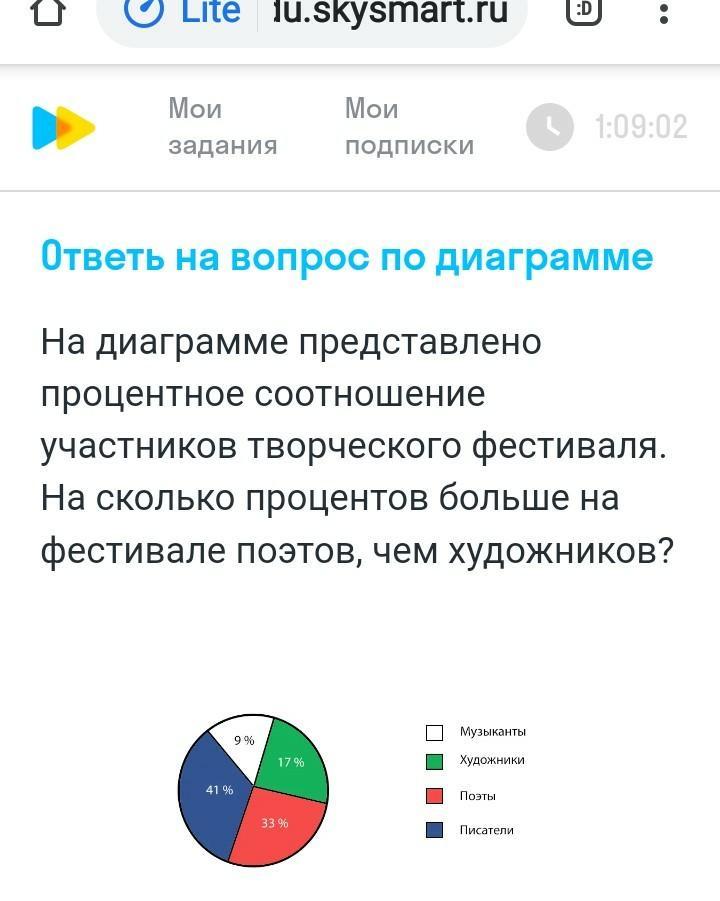Open the browser tabs switcher
Viewport: 720px width, 901px height.
pyautogui.click(x=584, y=11)
